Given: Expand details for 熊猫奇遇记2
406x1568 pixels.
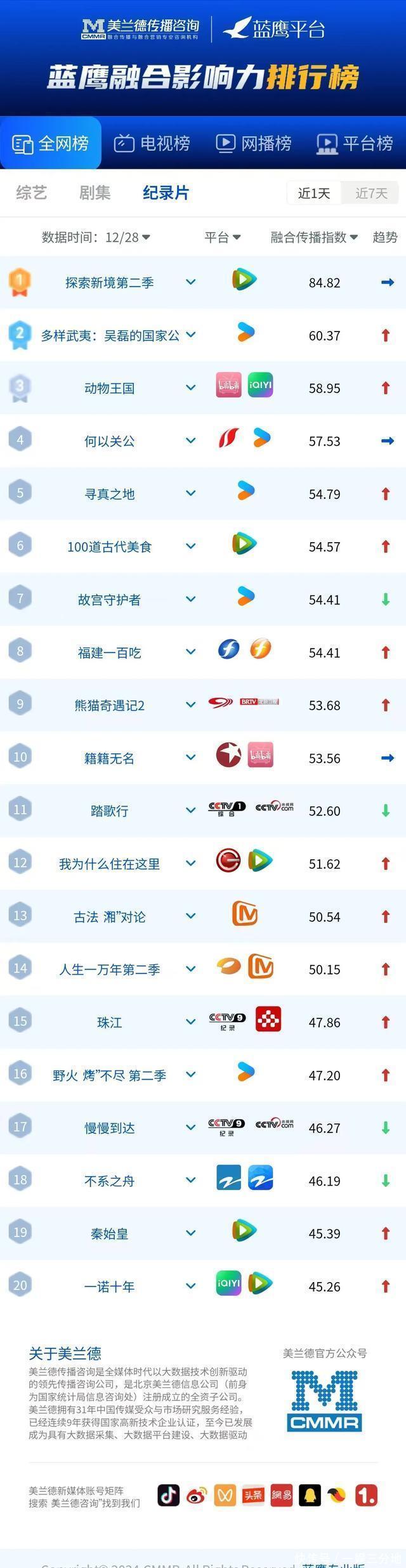Looking at the screenshot, I should point(190,704).
